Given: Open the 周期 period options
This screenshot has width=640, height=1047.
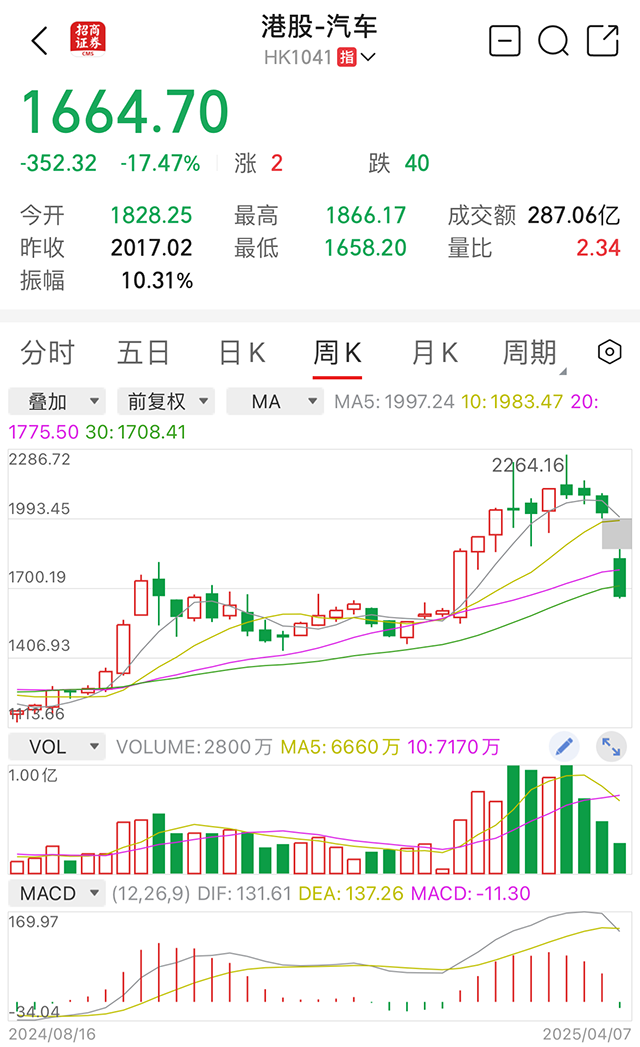Looking at the screenshot, I should [x=530, y=352].
